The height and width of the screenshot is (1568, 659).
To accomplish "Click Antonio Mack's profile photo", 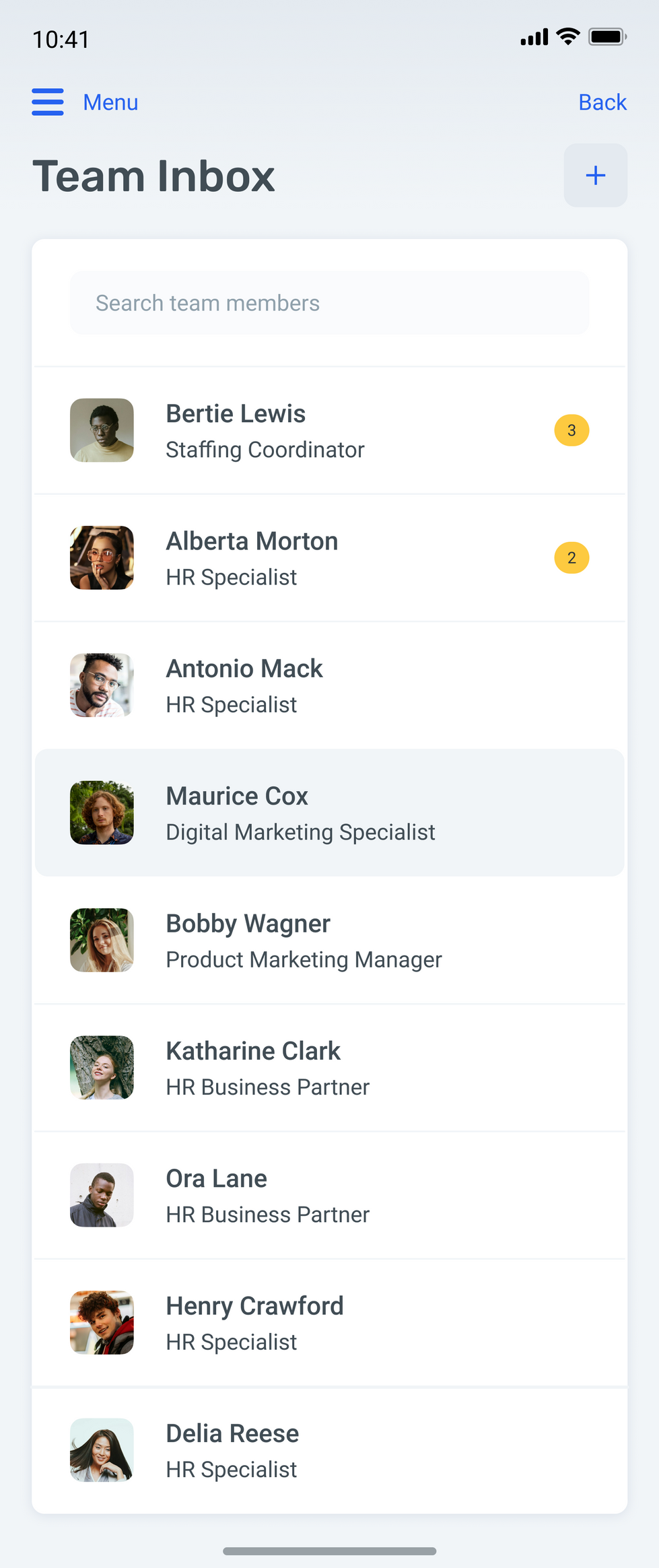I will pyautogui.click(x=101, y=685).
